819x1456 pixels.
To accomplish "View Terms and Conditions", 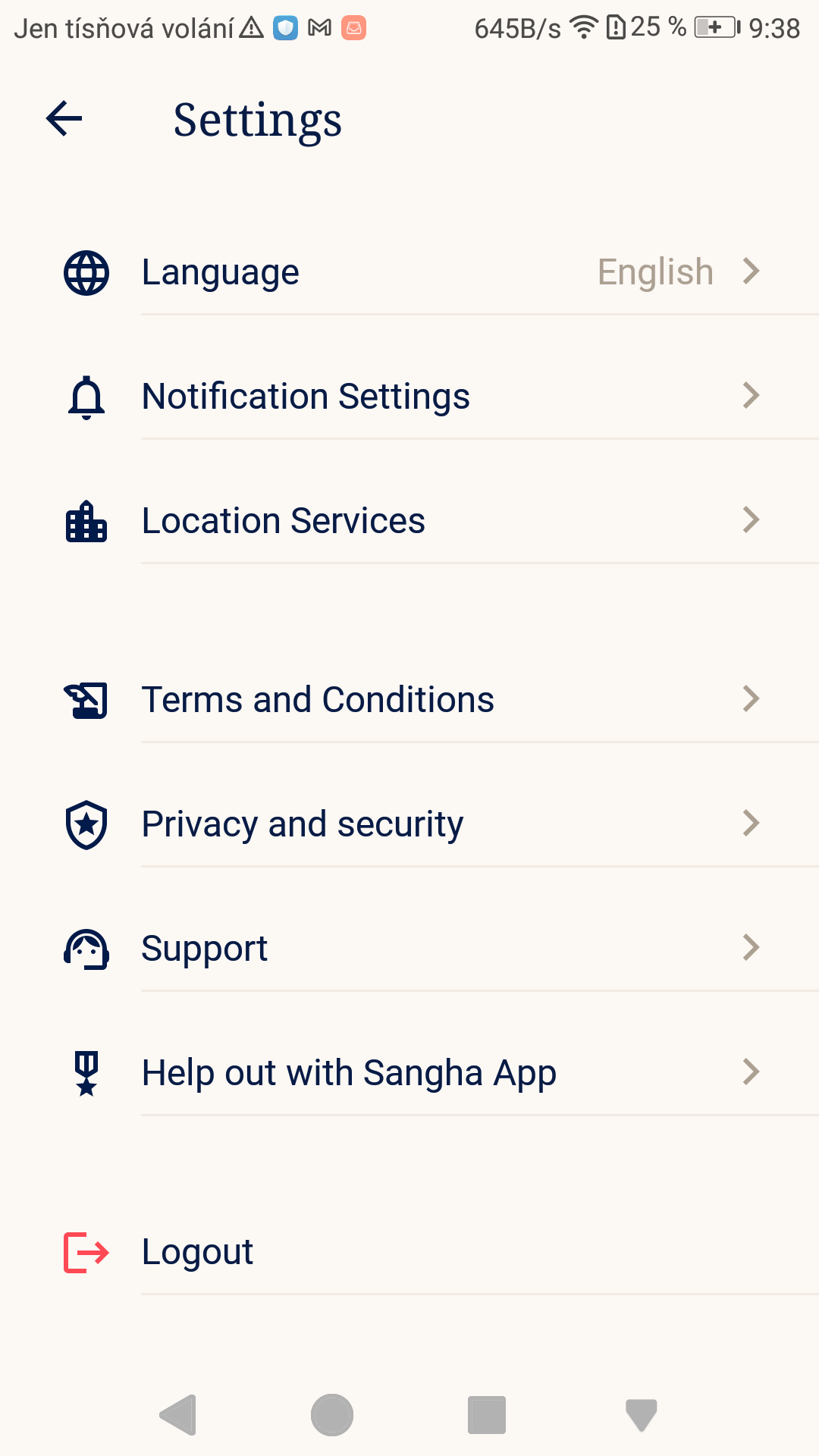I will point(409,700).
